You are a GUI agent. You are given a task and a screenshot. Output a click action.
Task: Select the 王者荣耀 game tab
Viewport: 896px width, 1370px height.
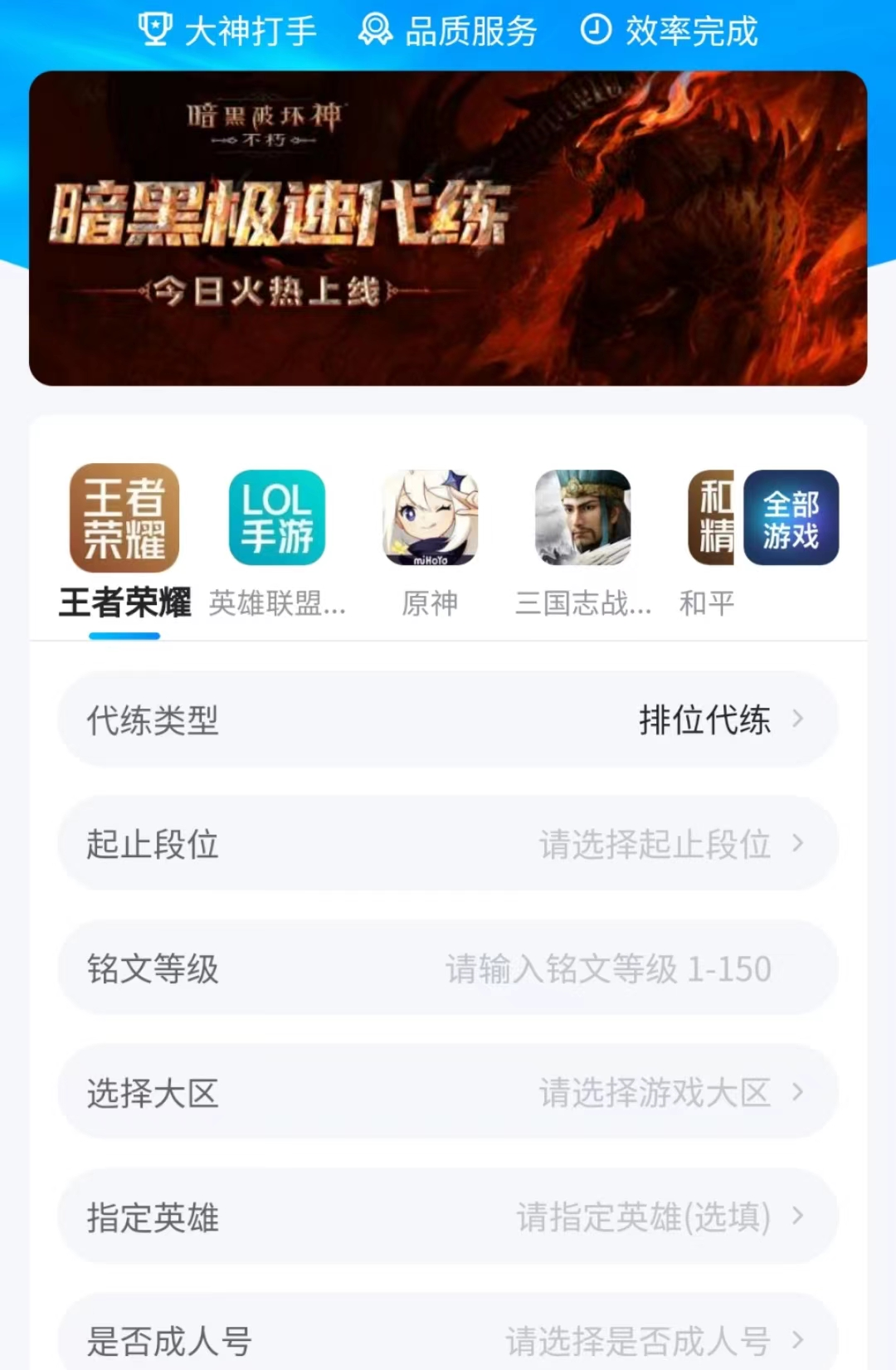tap(124, 539)
